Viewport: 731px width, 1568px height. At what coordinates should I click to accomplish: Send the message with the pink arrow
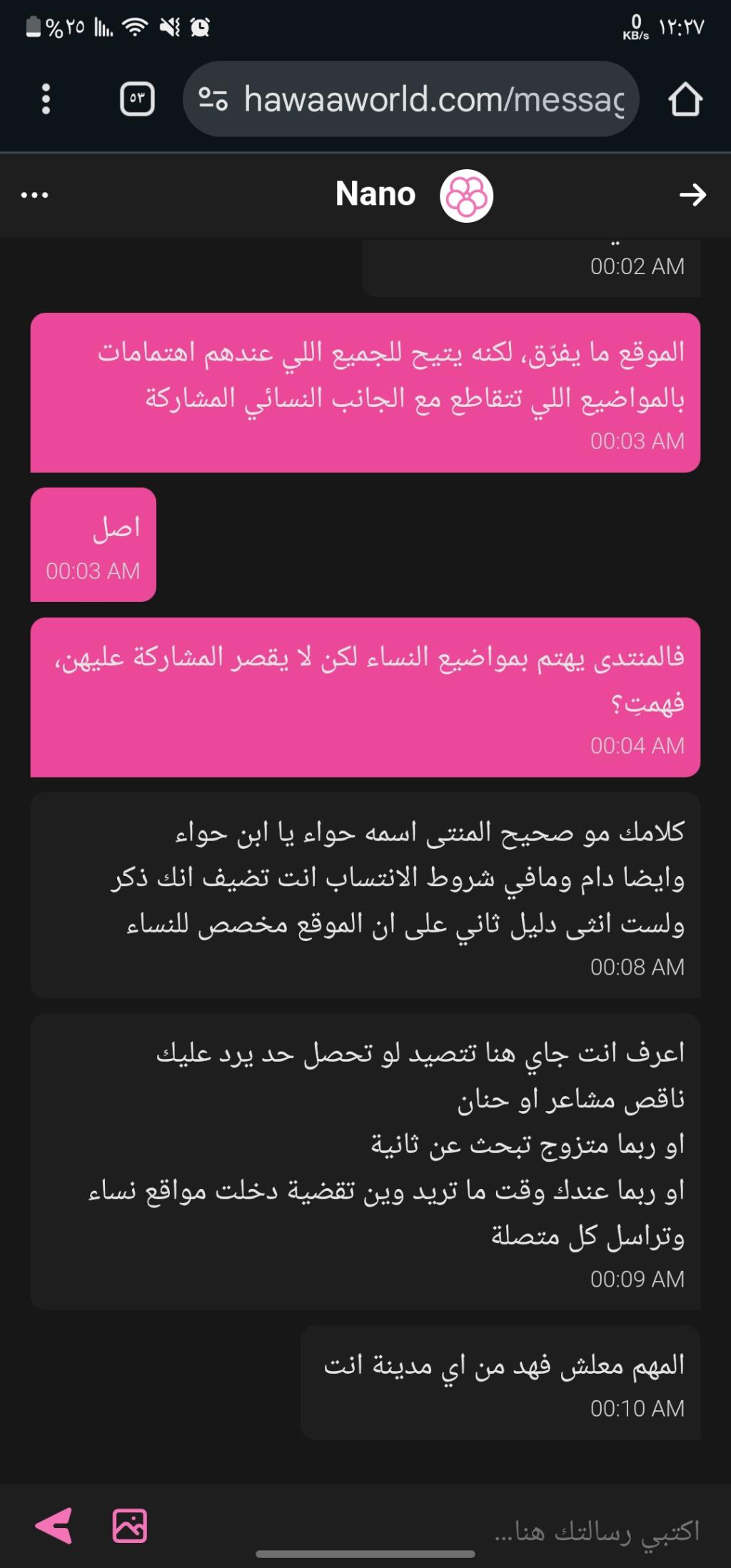point(54,1527)
